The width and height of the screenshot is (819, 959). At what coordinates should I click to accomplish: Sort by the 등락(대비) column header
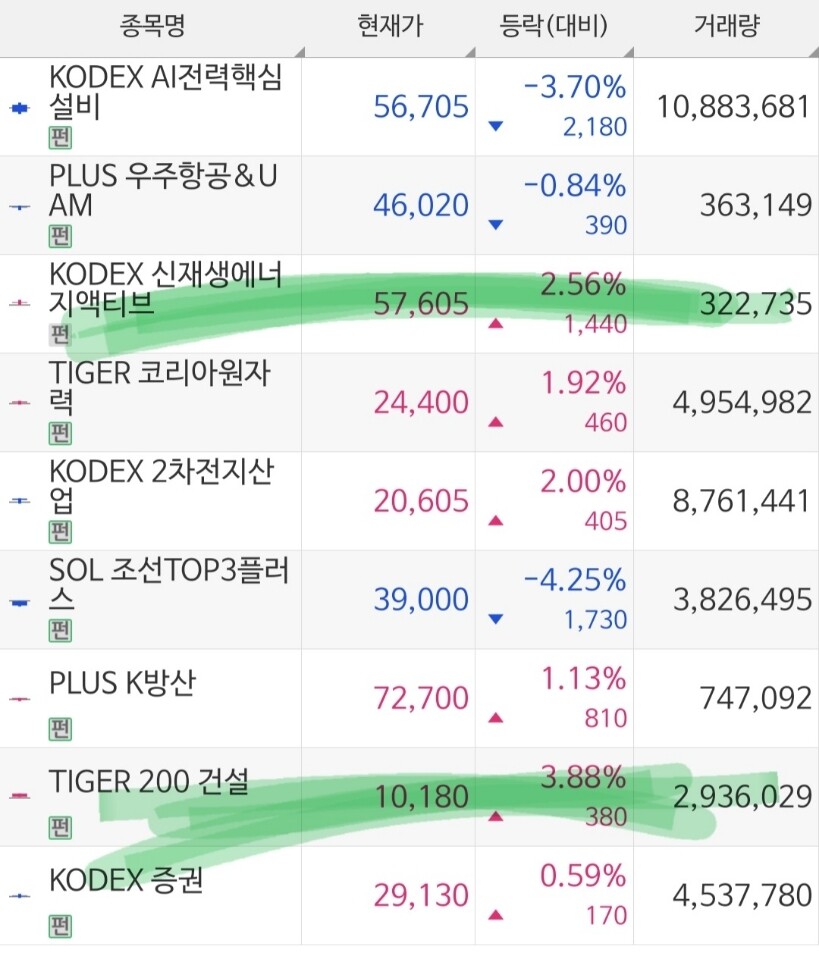[x=554, y=28]
